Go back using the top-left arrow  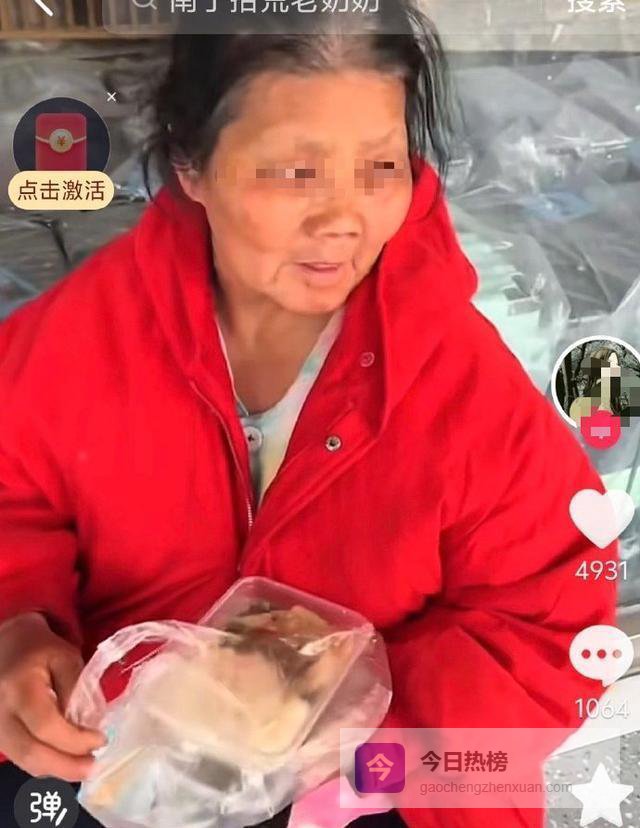coord(42,6)
